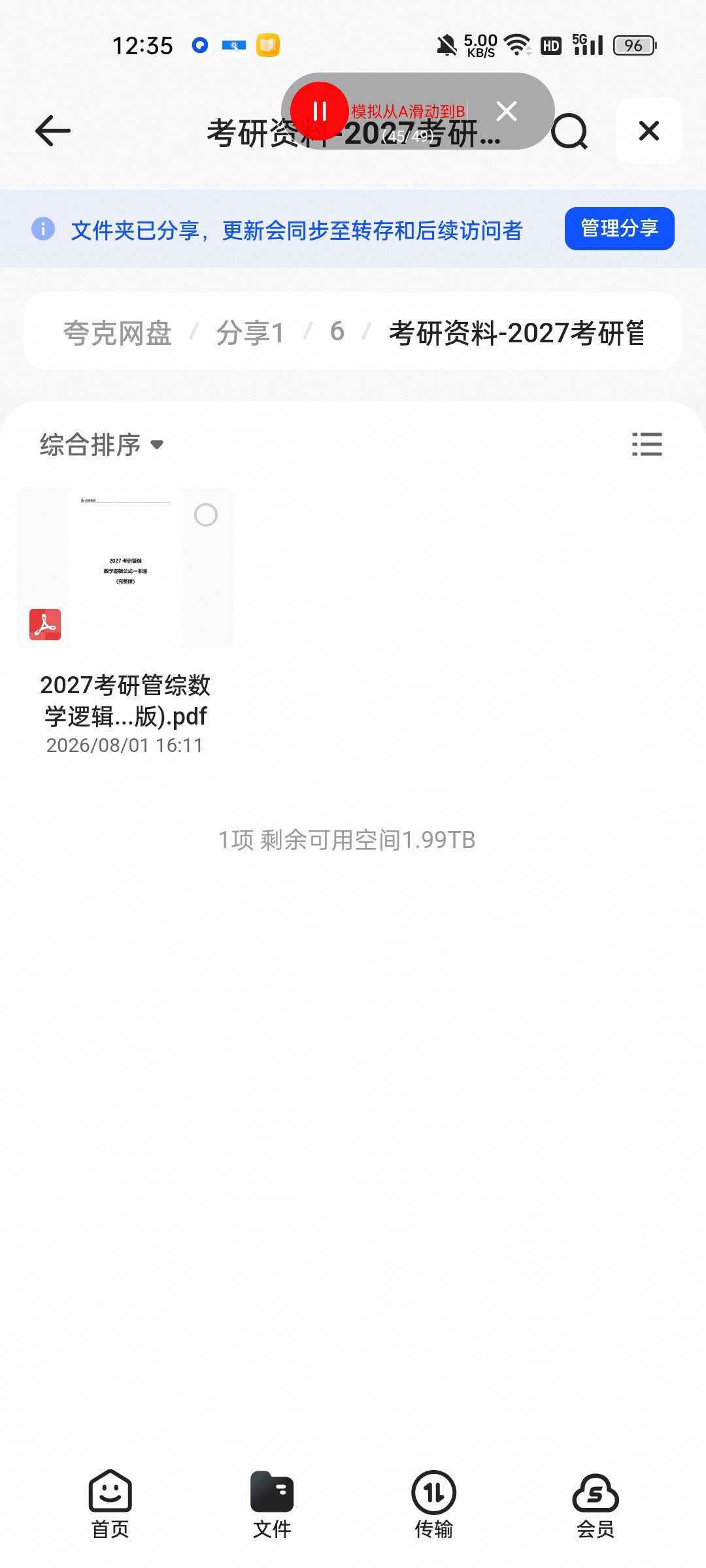
Task: Dismiss the floating overlay with its white X
Action: pyautogui.click(x=507, y=111)
